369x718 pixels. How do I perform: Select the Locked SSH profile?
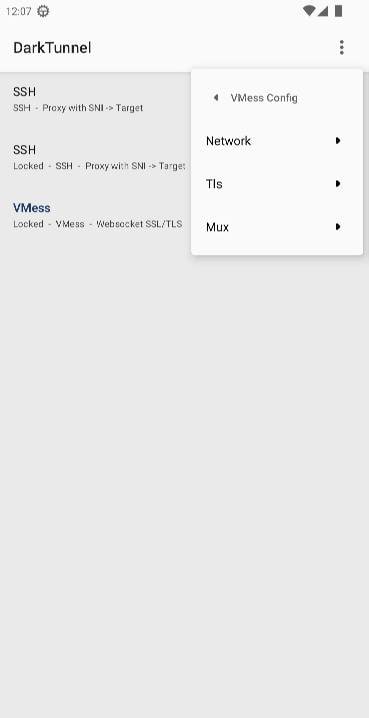pyautogui.click(x=96, y=158)
